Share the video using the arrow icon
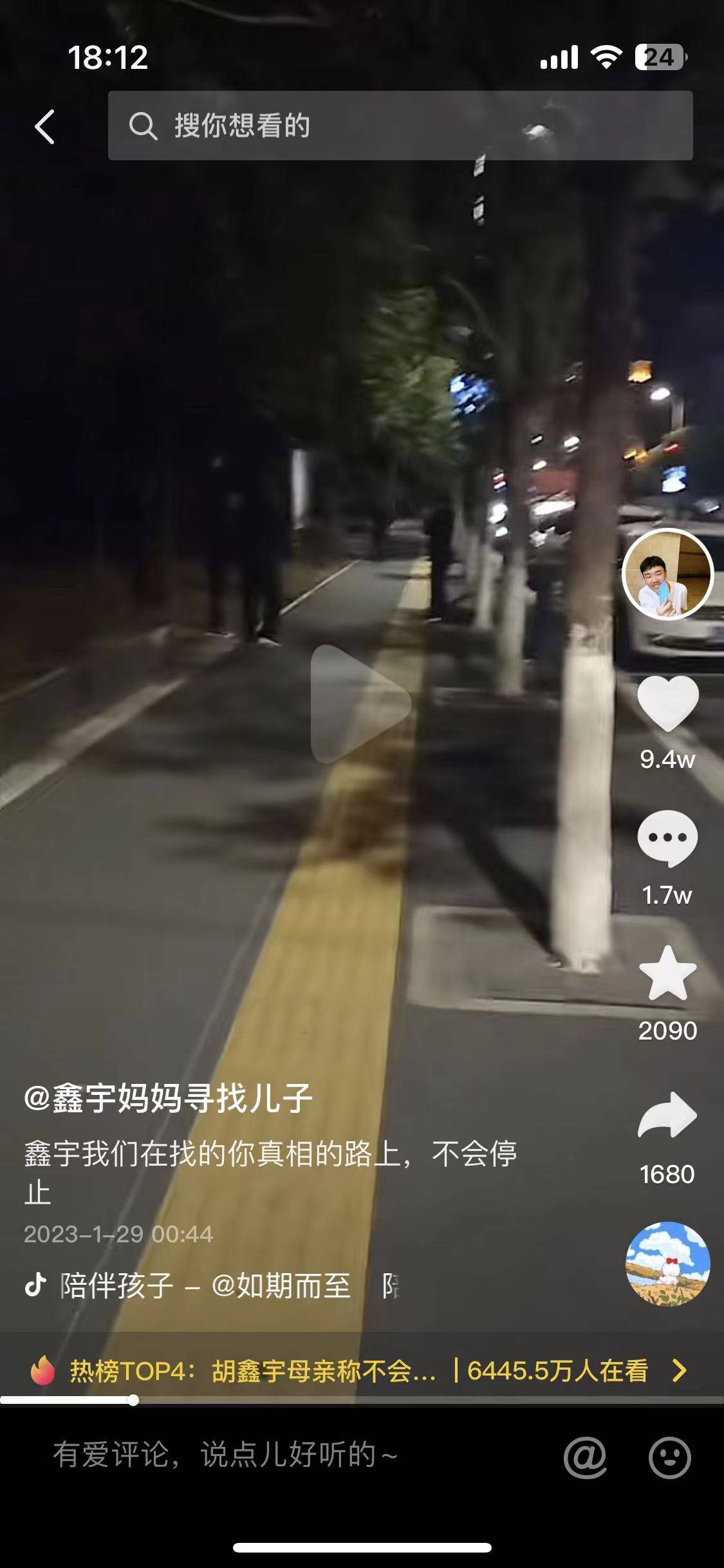Image resolution: width=724 pixels, height=1568 pixels. (667, 1115)
